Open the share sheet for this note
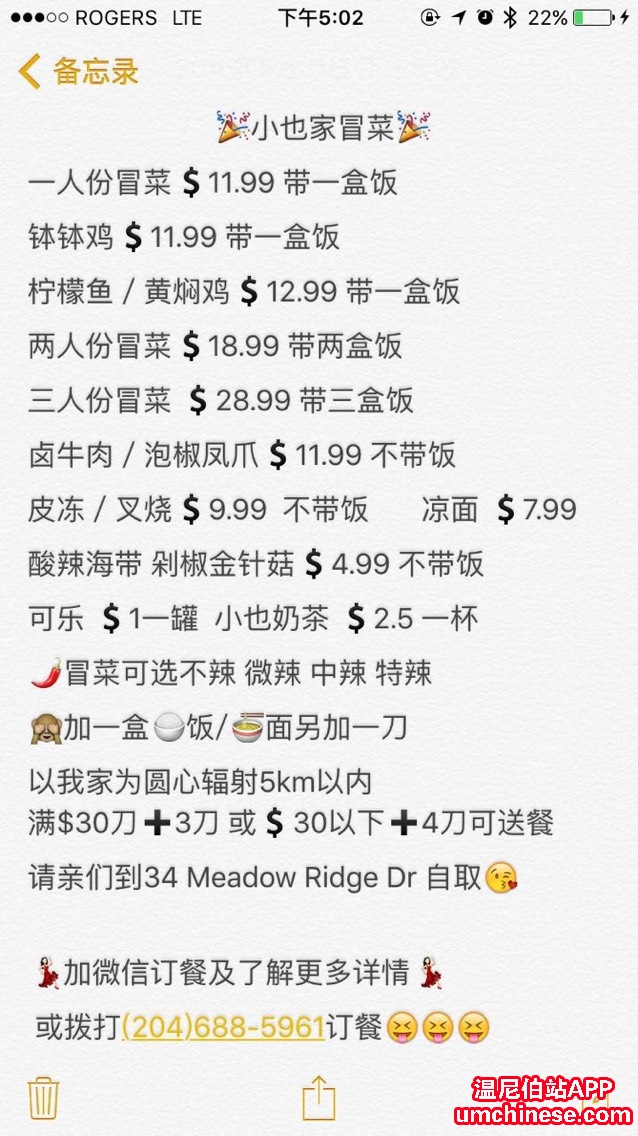This screenshot has width=638, height=1136. pyautogui.click(x=318, y=1097)
